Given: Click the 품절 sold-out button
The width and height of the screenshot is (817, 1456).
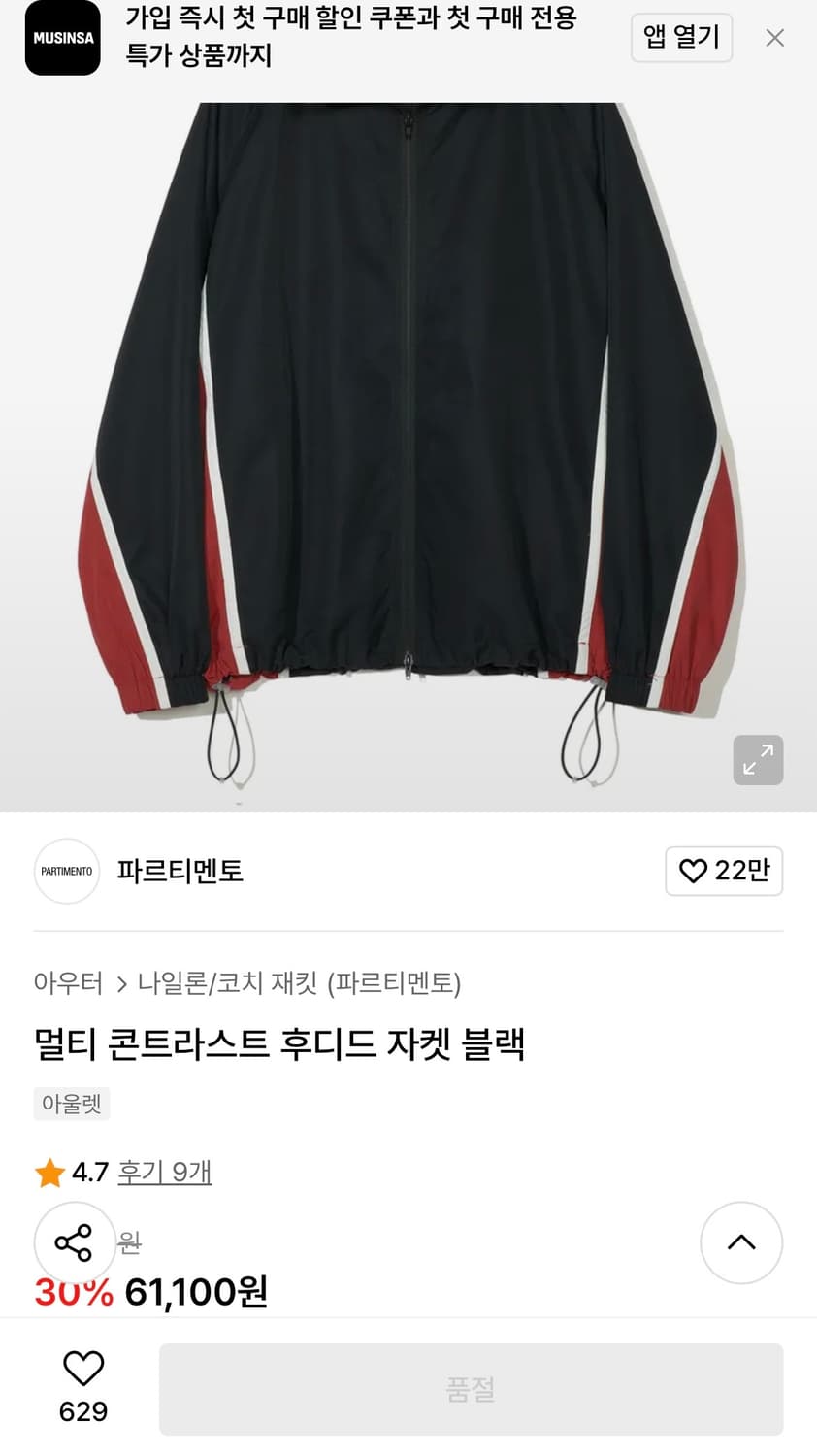Looking at the screenshot, I should coord(472,1388).
